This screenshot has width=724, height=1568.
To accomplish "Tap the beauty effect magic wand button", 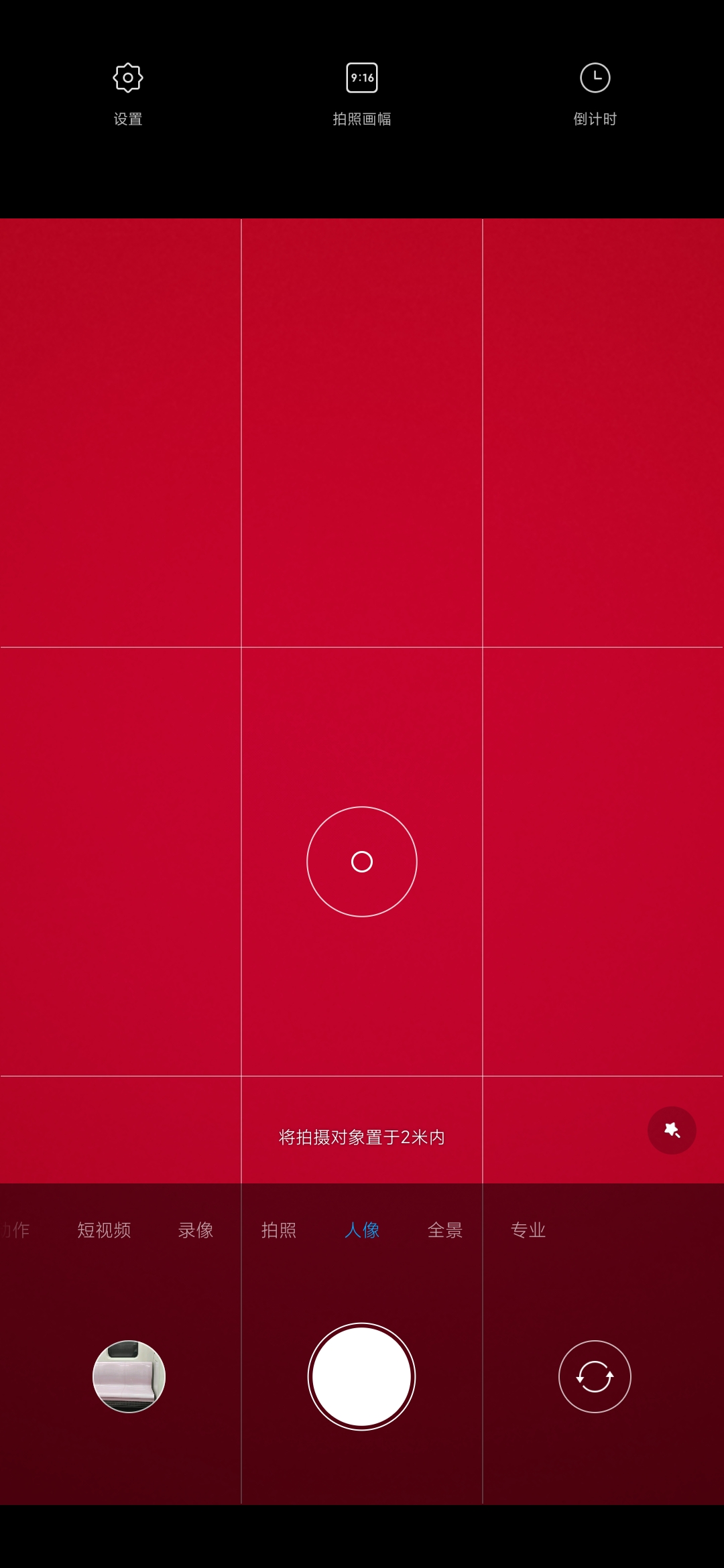I will pos(672,1130).
